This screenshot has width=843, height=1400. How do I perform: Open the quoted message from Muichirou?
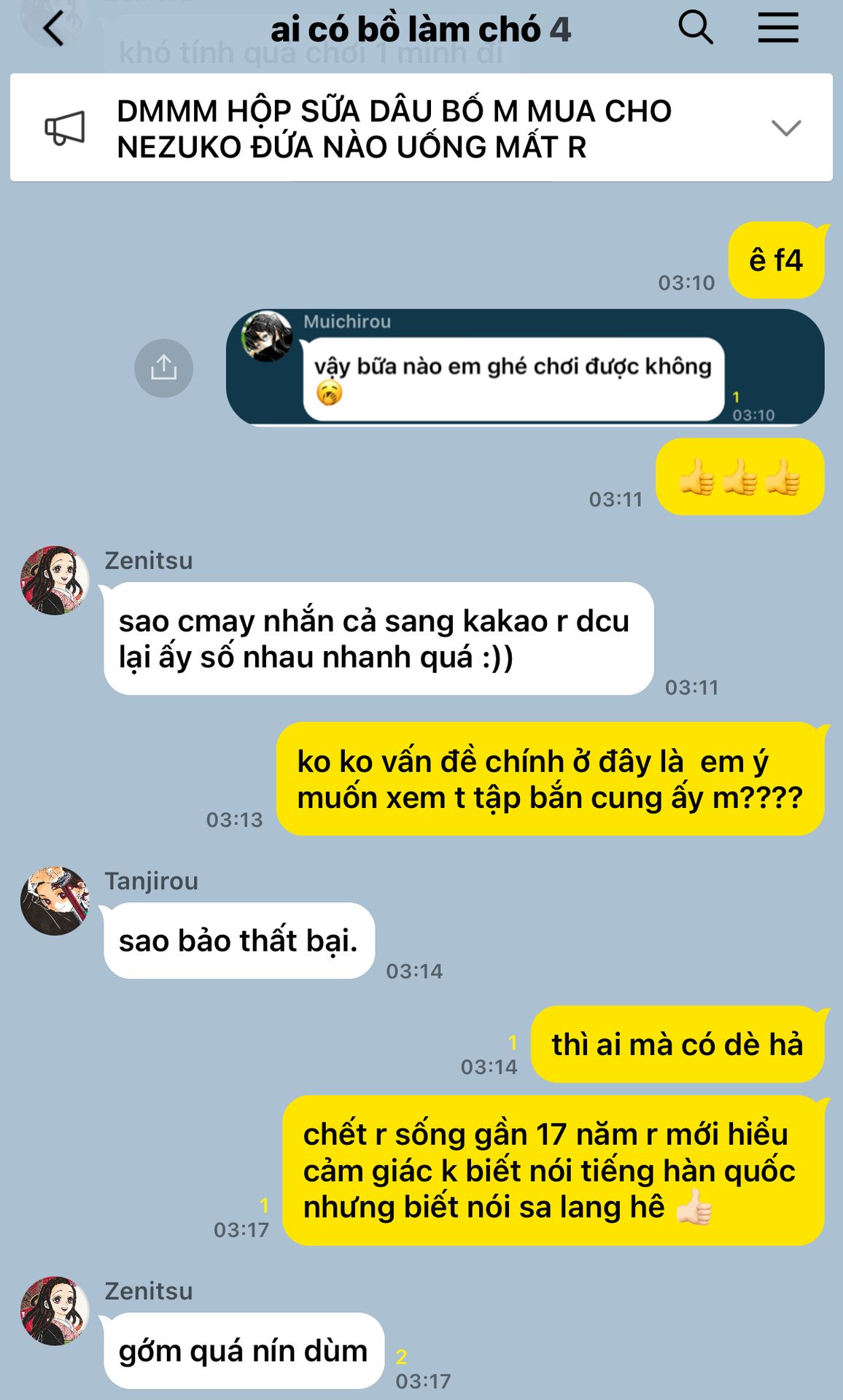(x=513, y=378)
